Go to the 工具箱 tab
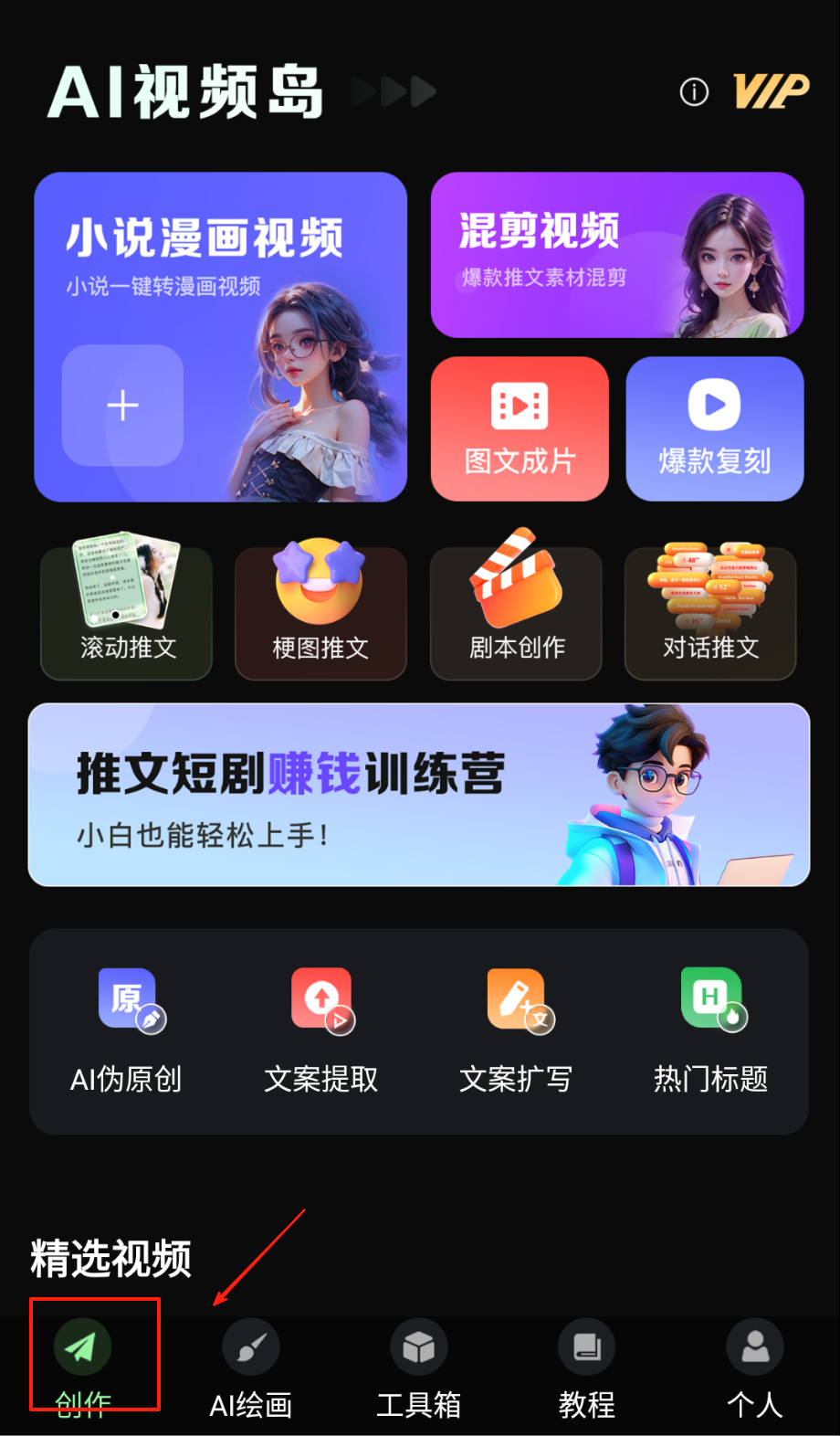This screenshot has width=840, height=1436. (419, 1367)
